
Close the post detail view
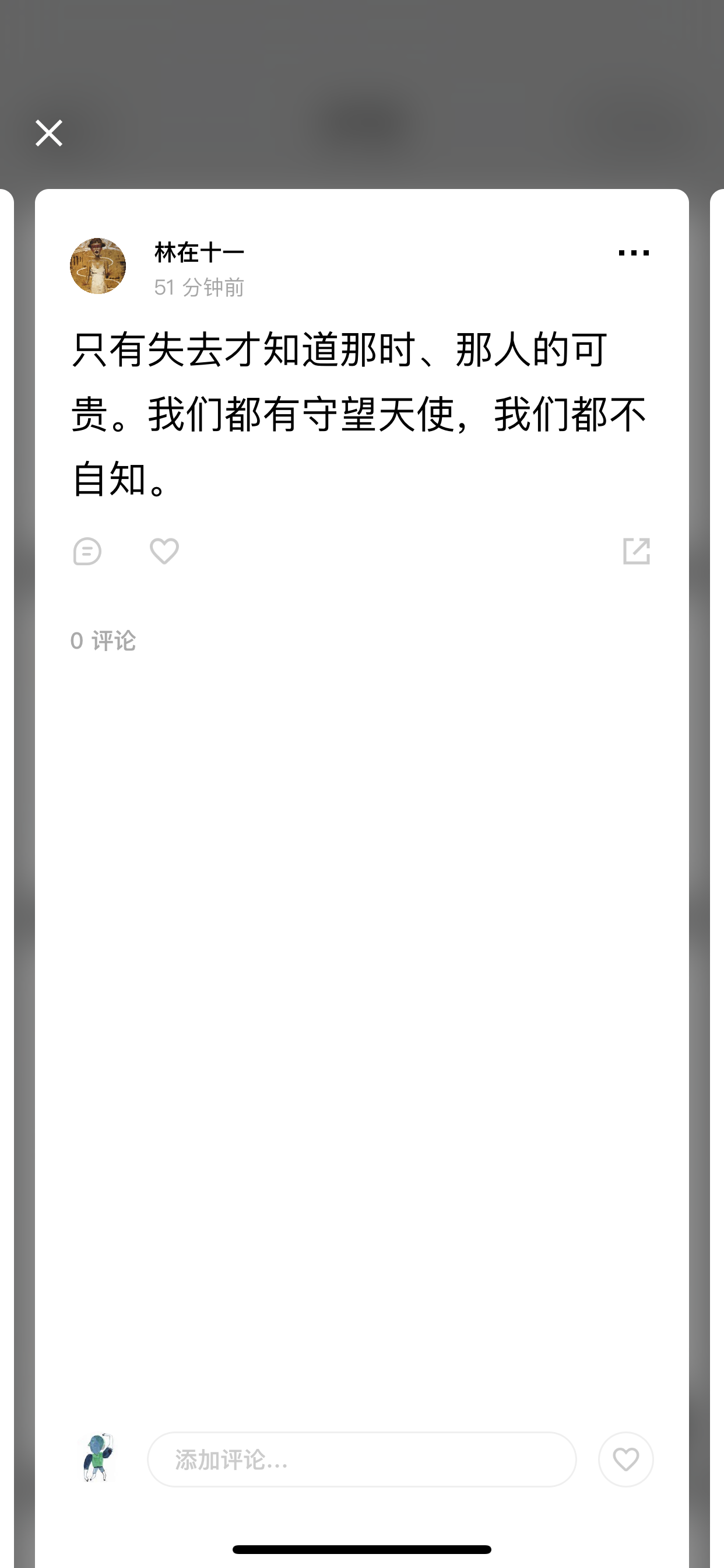click(x=48, y=134)
